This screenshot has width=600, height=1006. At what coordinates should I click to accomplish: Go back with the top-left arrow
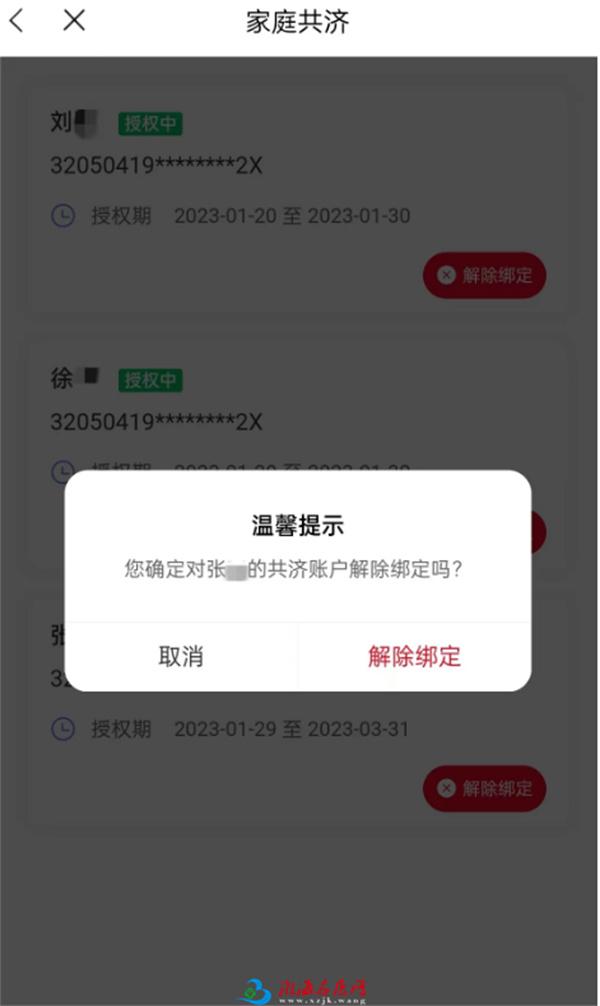coord(17,21)
